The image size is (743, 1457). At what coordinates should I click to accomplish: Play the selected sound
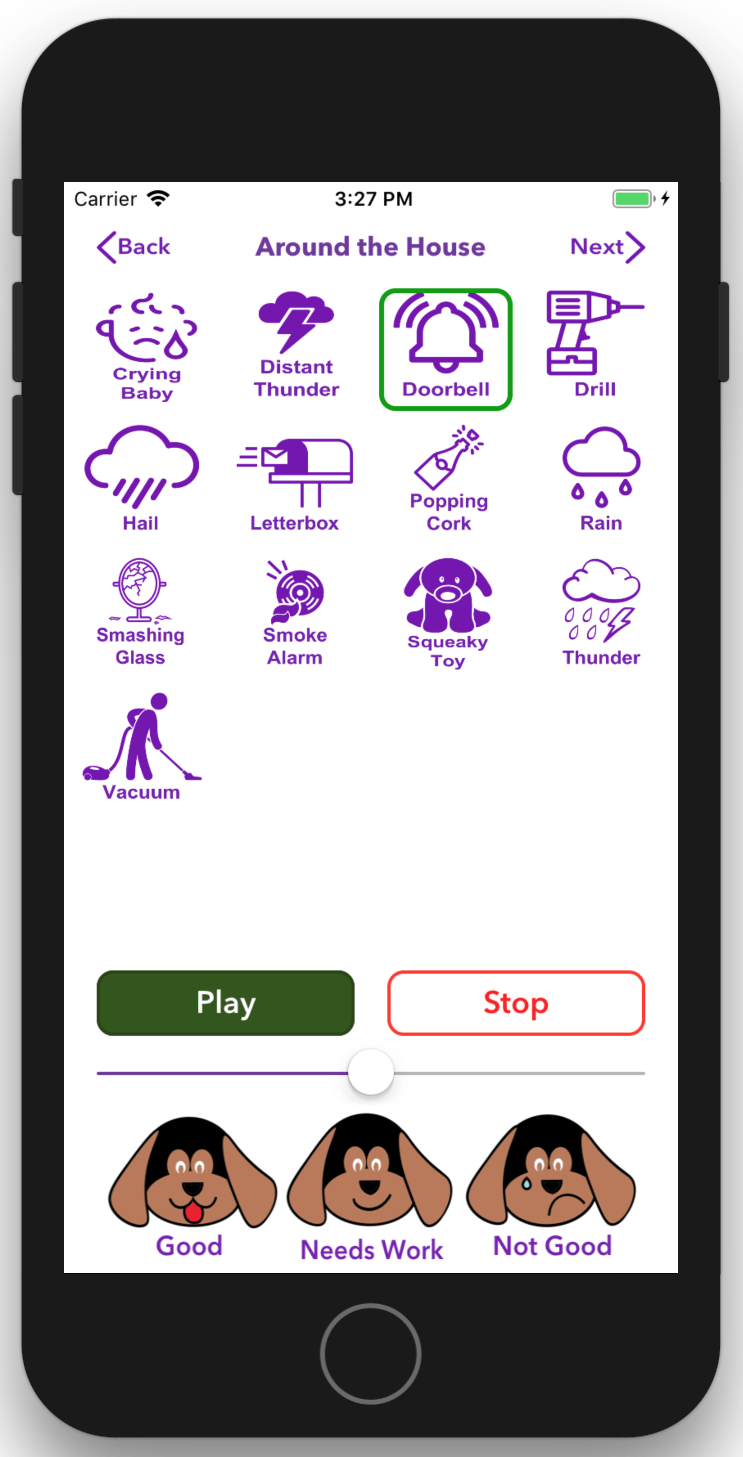(x=226, y=1003)
